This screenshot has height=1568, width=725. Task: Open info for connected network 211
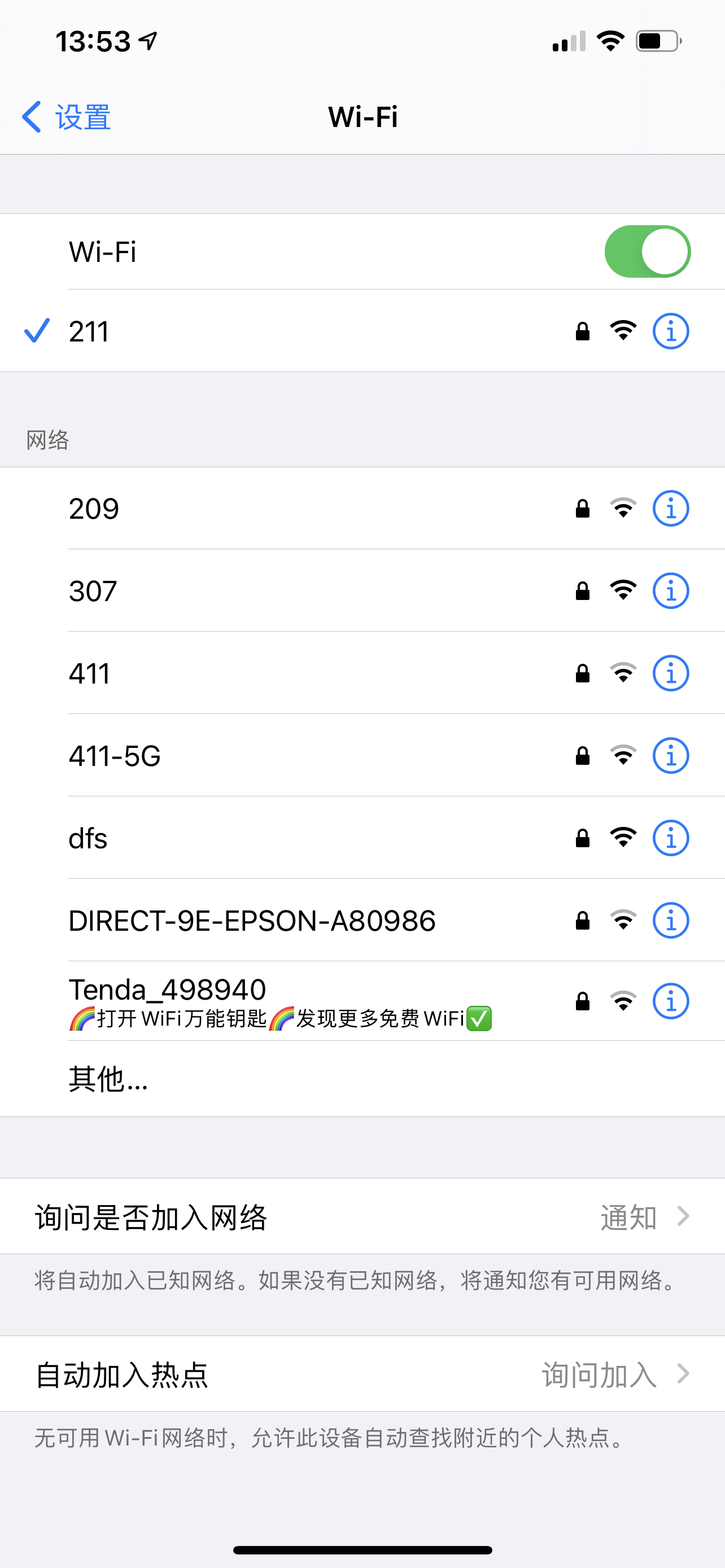click(x=670, y=332)
